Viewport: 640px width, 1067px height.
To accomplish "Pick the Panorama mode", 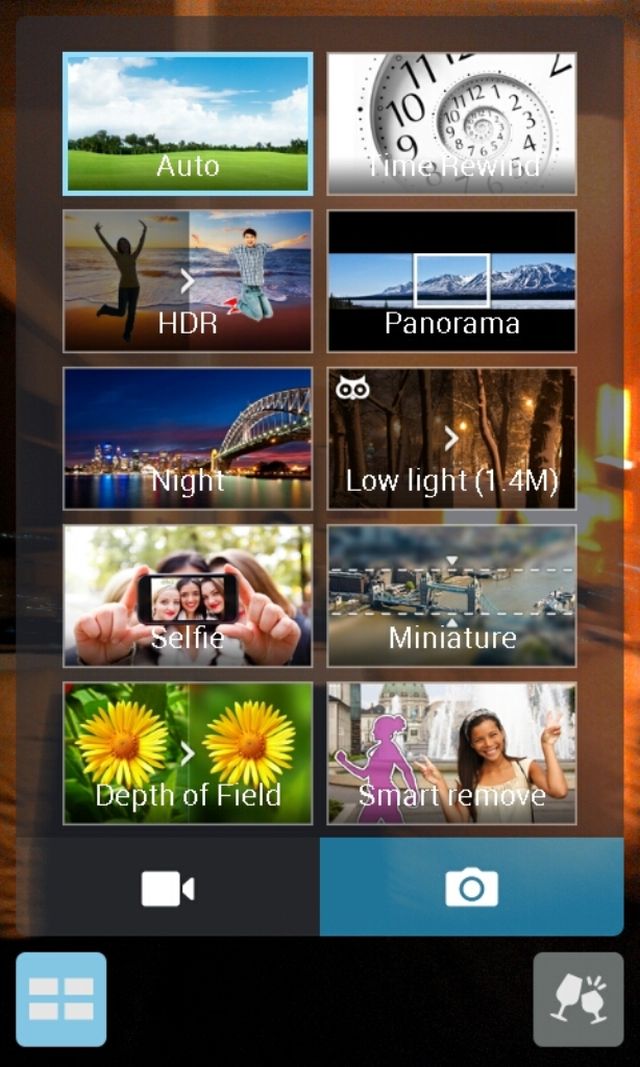I will [x=452, y=281].
